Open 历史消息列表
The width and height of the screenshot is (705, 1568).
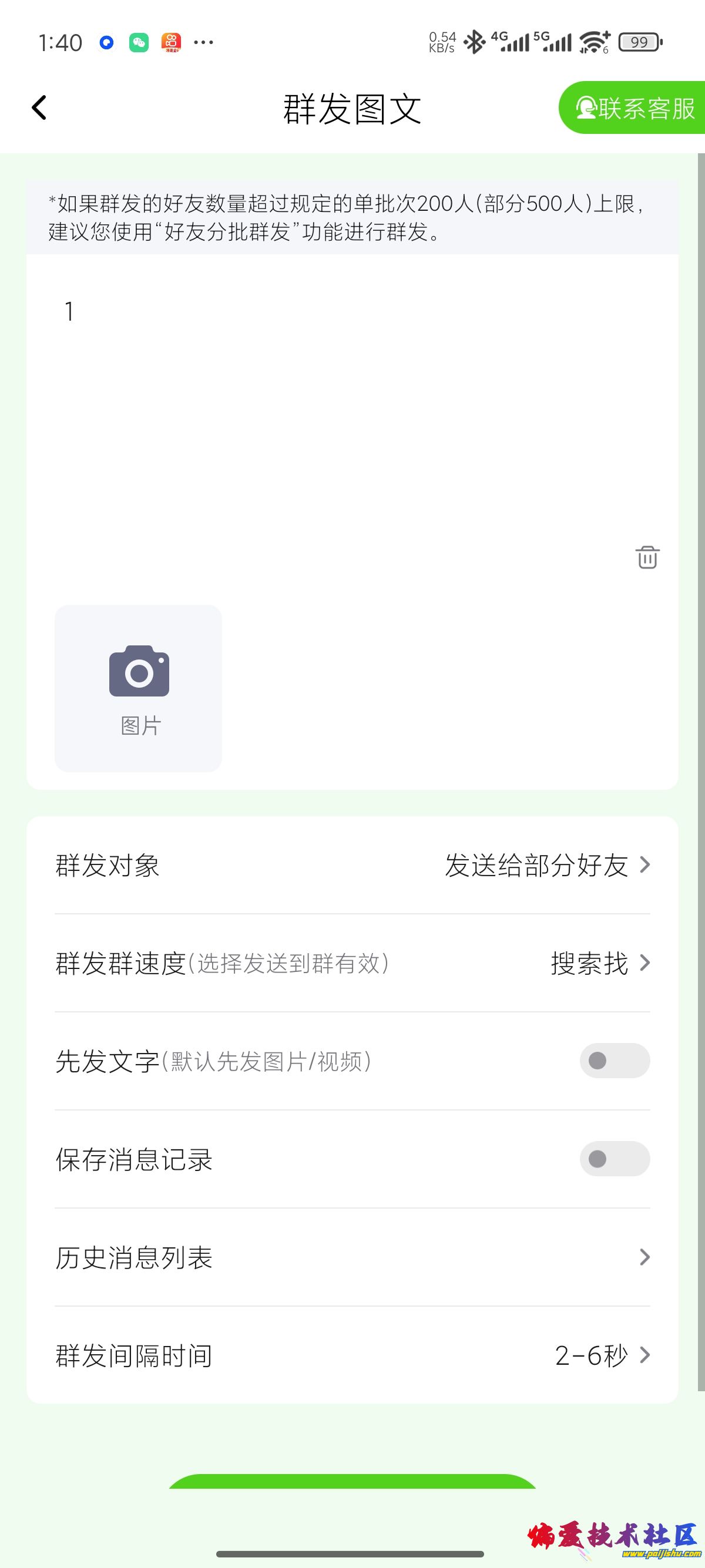coord(352,1257)
